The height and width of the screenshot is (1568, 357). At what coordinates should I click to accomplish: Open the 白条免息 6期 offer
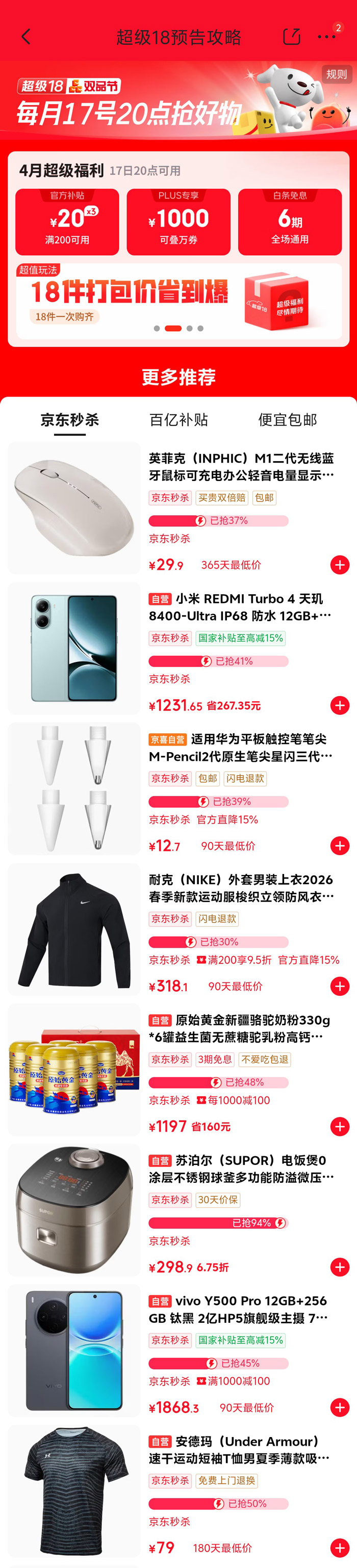click(x=290, y=222)
